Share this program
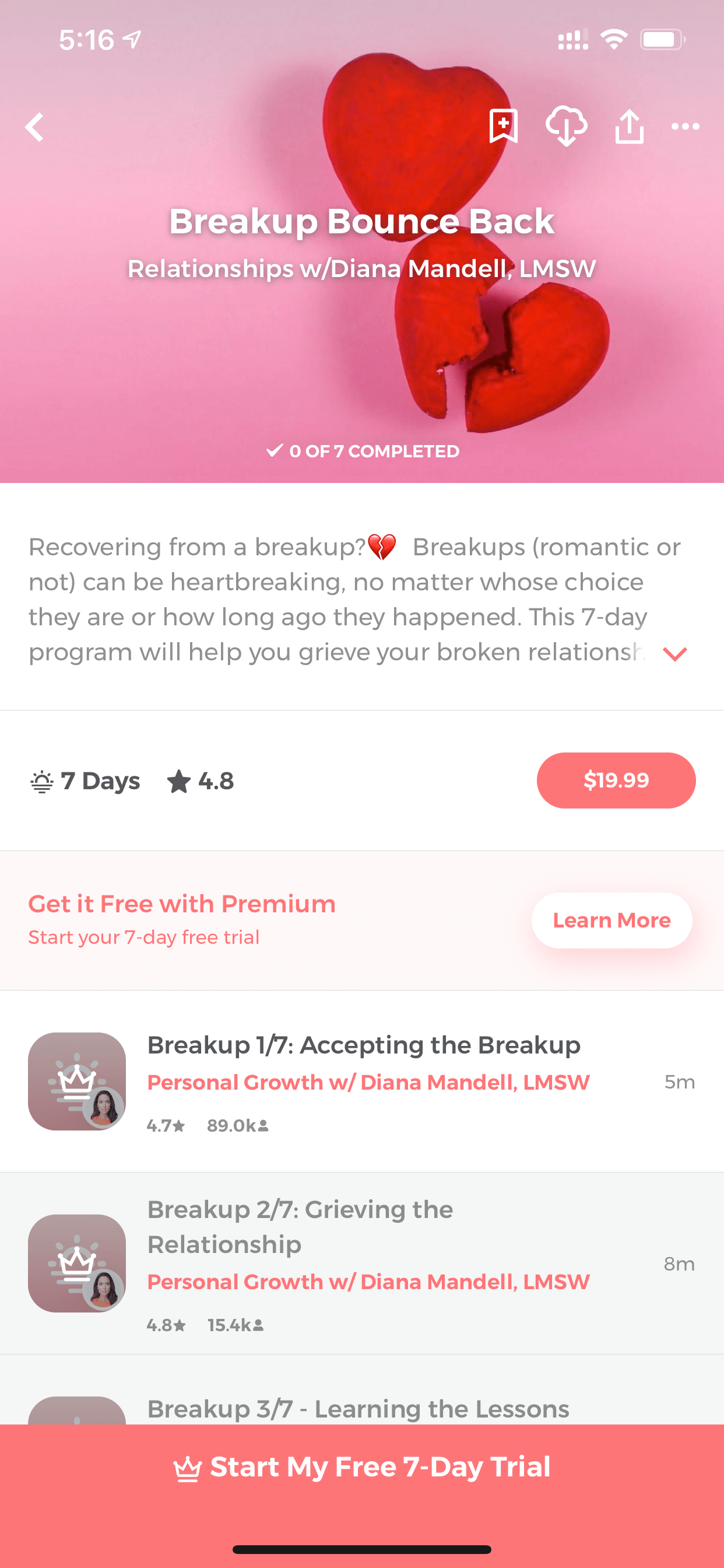Screen dimensions: 724x1568 pos(629,127)
